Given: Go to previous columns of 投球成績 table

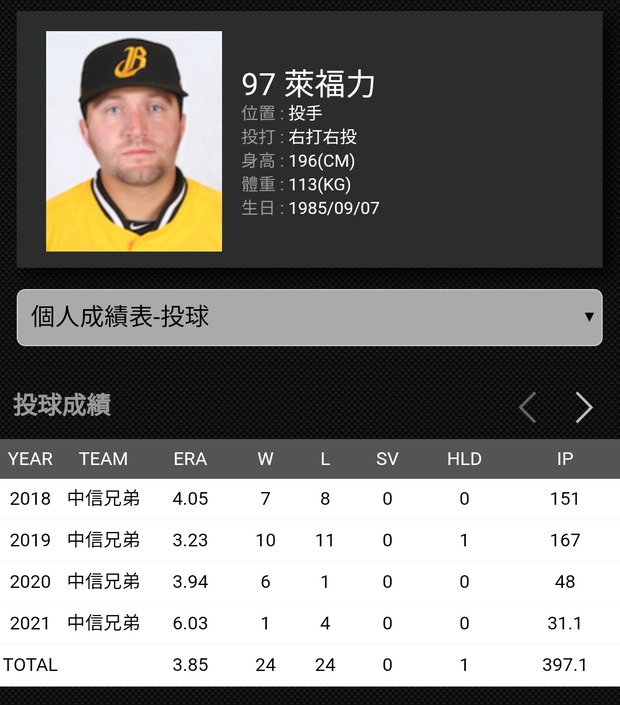Looking at the screenshot, I should point(528,407).
